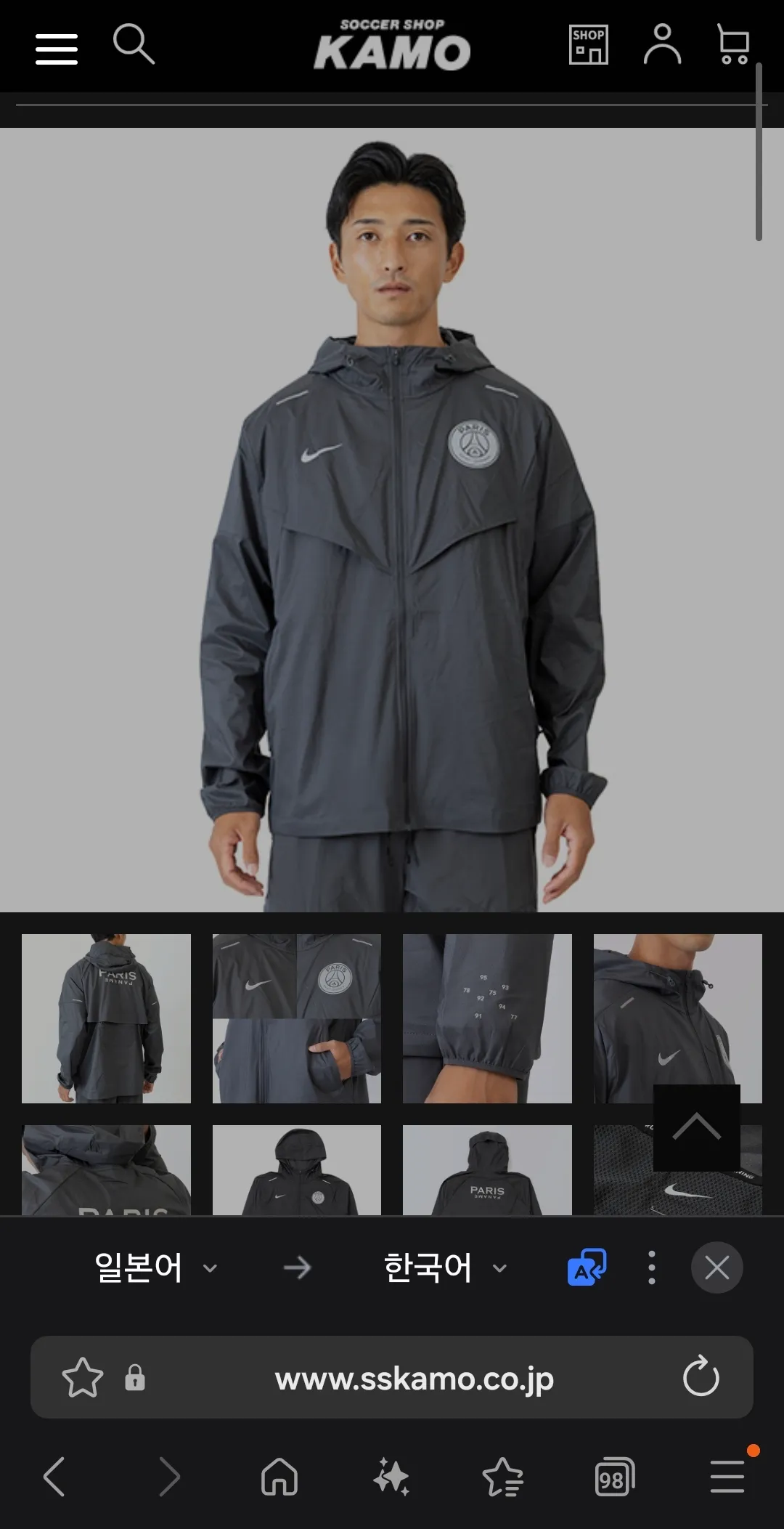This screenshot has height=1529, width=784.
Task: Tap the blue translate page icon
Action: (587, 1268)
